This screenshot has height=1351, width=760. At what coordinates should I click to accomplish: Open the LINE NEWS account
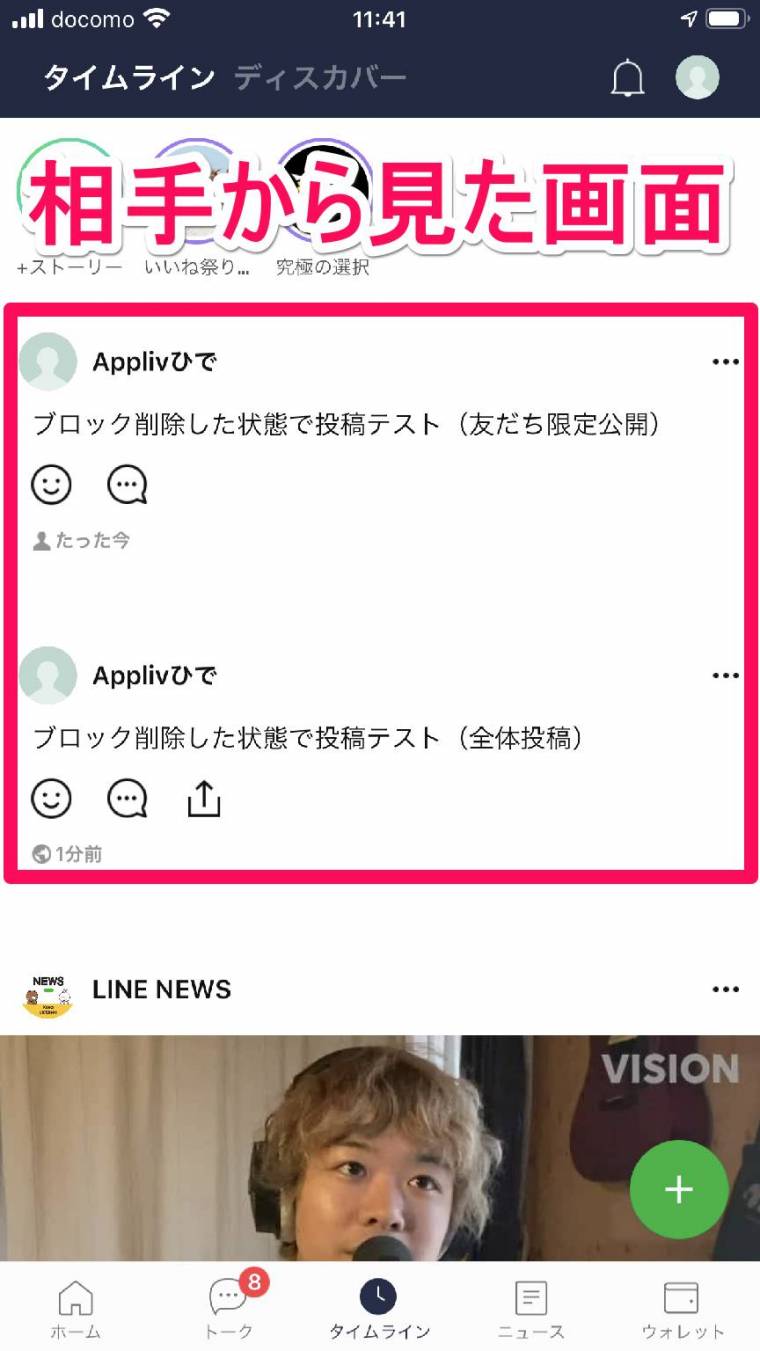pos(162,989)
